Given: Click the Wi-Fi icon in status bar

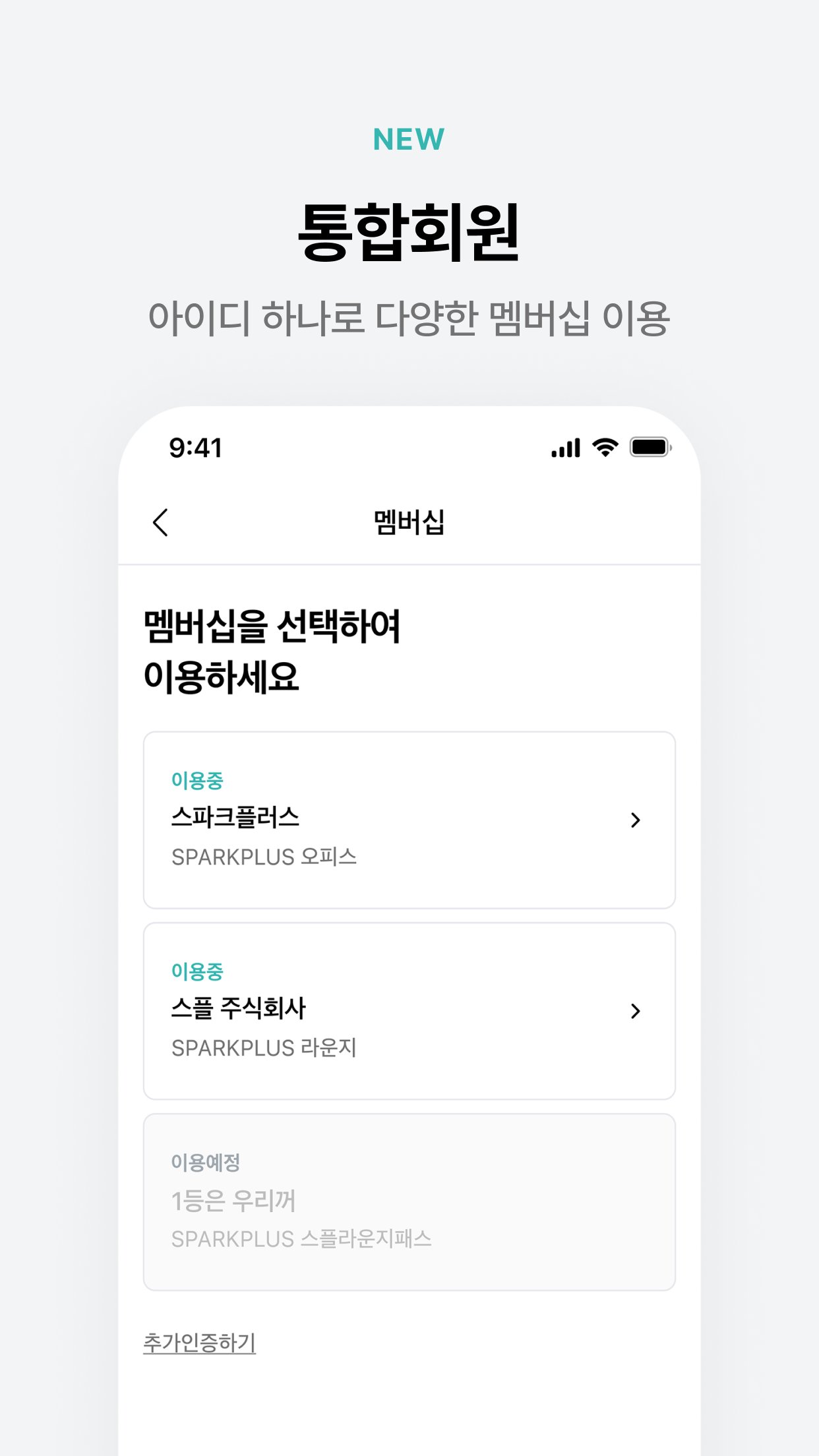Looking at the screenshot, I should click(x=605, y=448).
